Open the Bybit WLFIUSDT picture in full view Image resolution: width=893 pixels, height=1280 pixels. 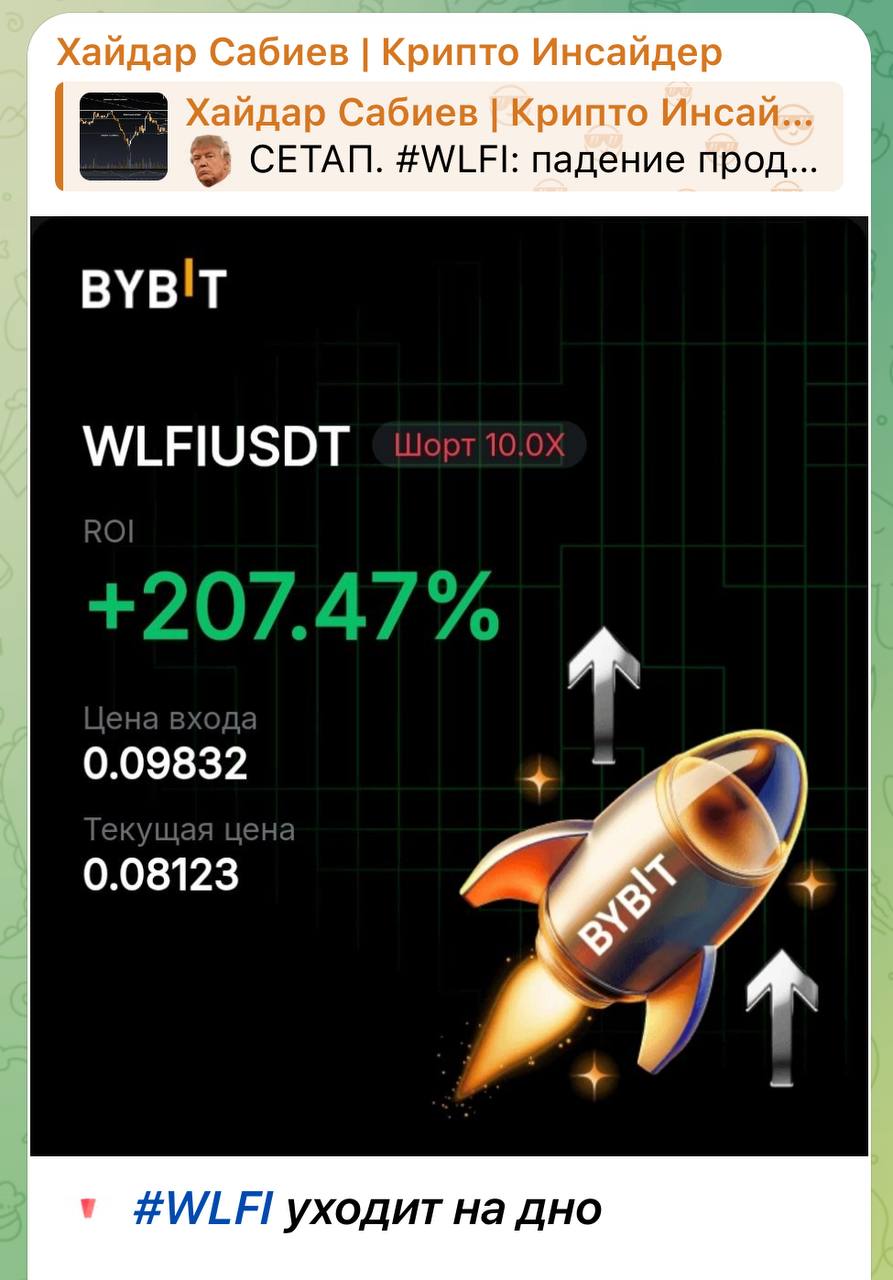coord(449,685)
